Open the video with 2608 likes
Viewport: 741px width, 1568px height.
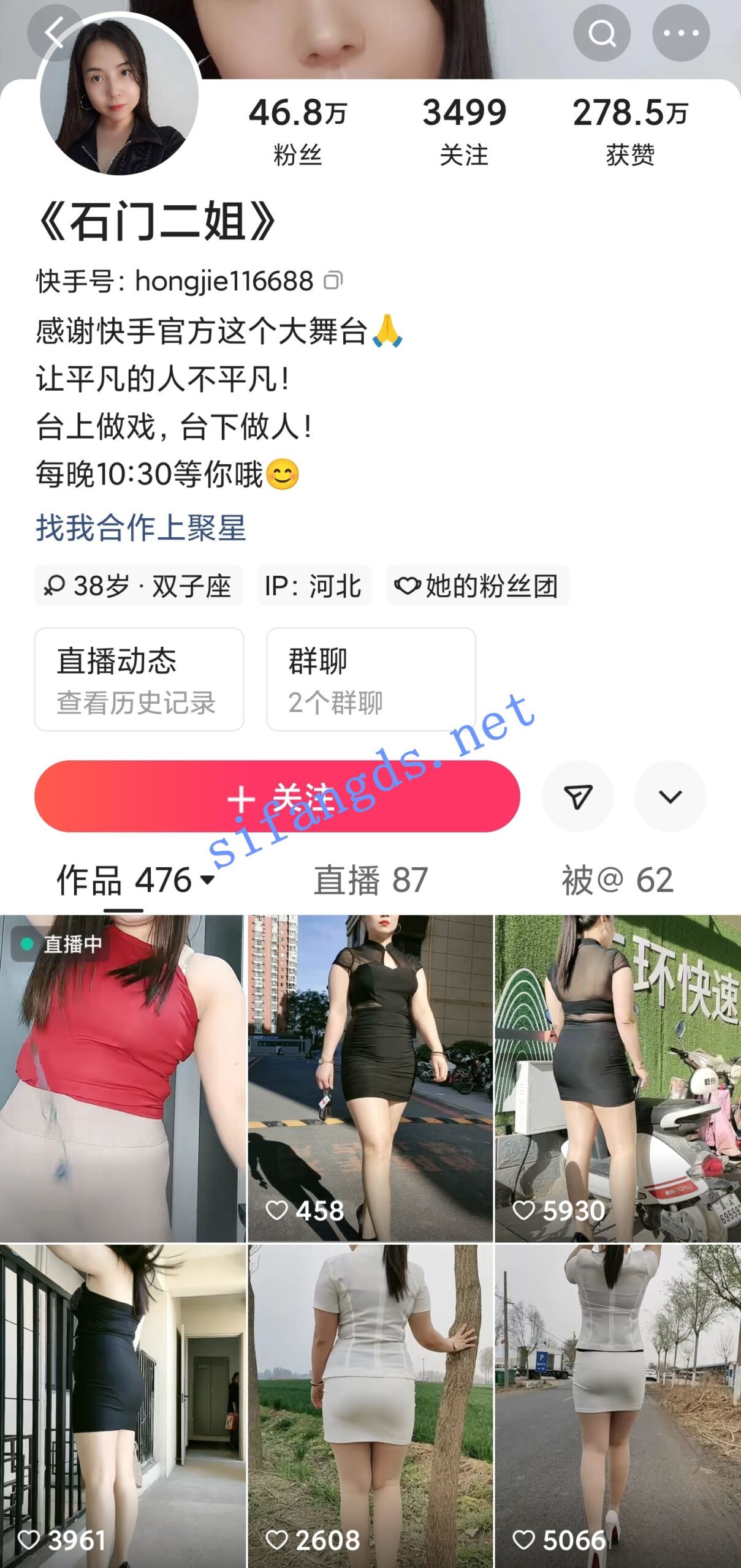pyautogui.click(x=370, y=1406)
